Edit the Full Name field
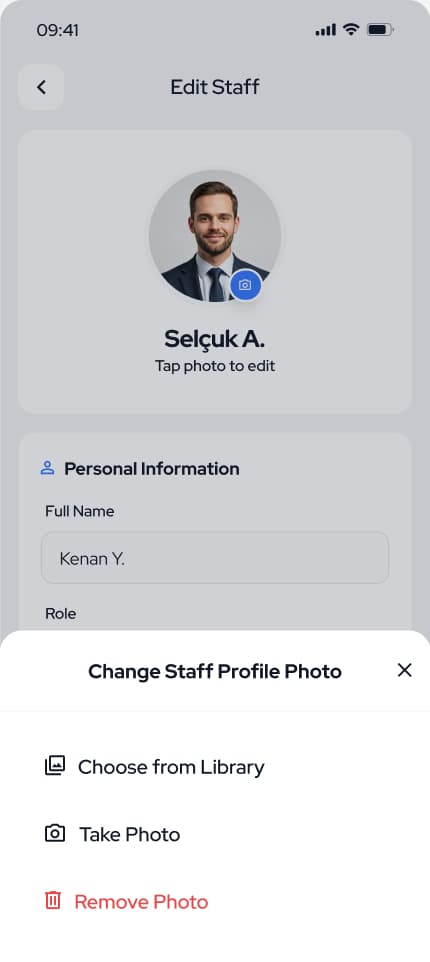 point(215,558)
